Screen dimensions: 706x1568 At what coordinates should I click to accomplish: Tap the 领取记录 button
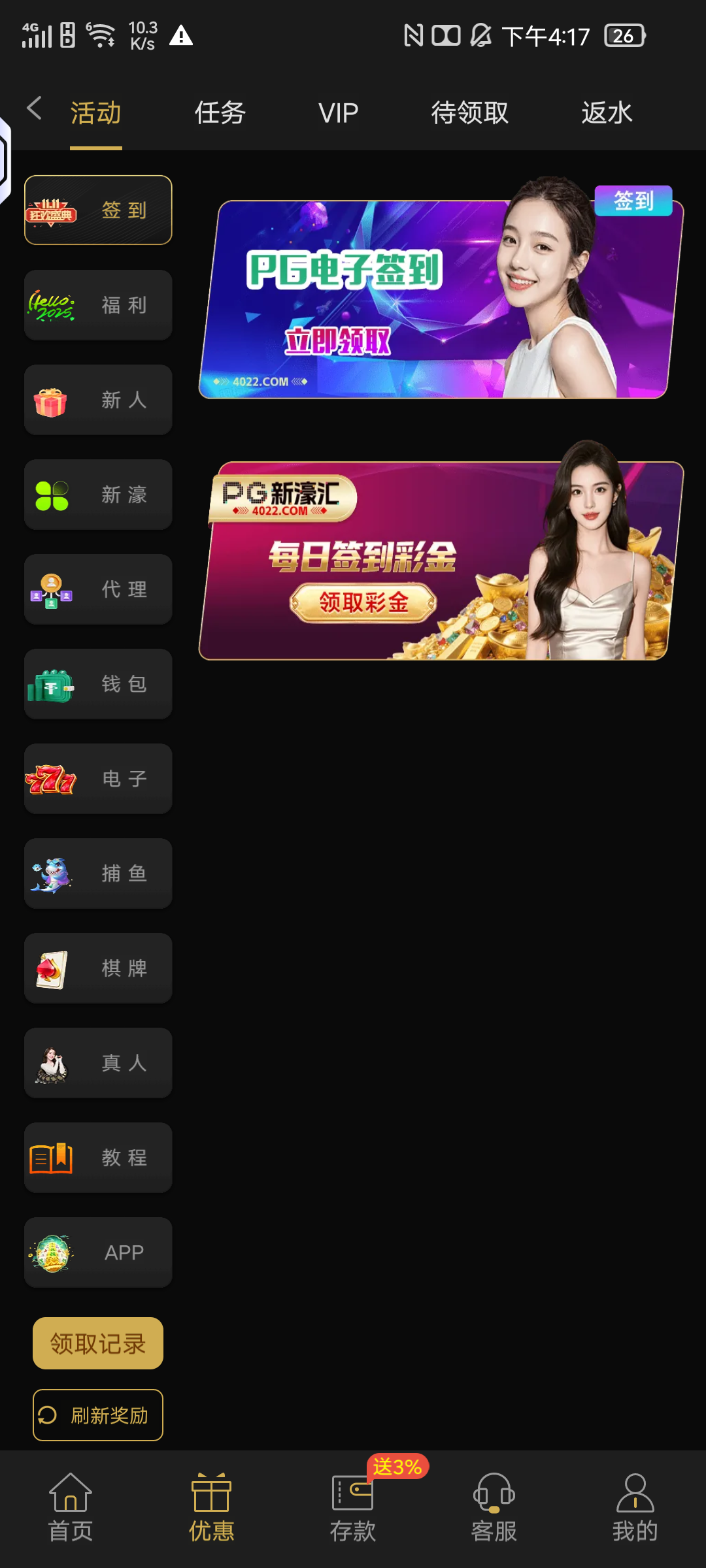click(98, 1343)
